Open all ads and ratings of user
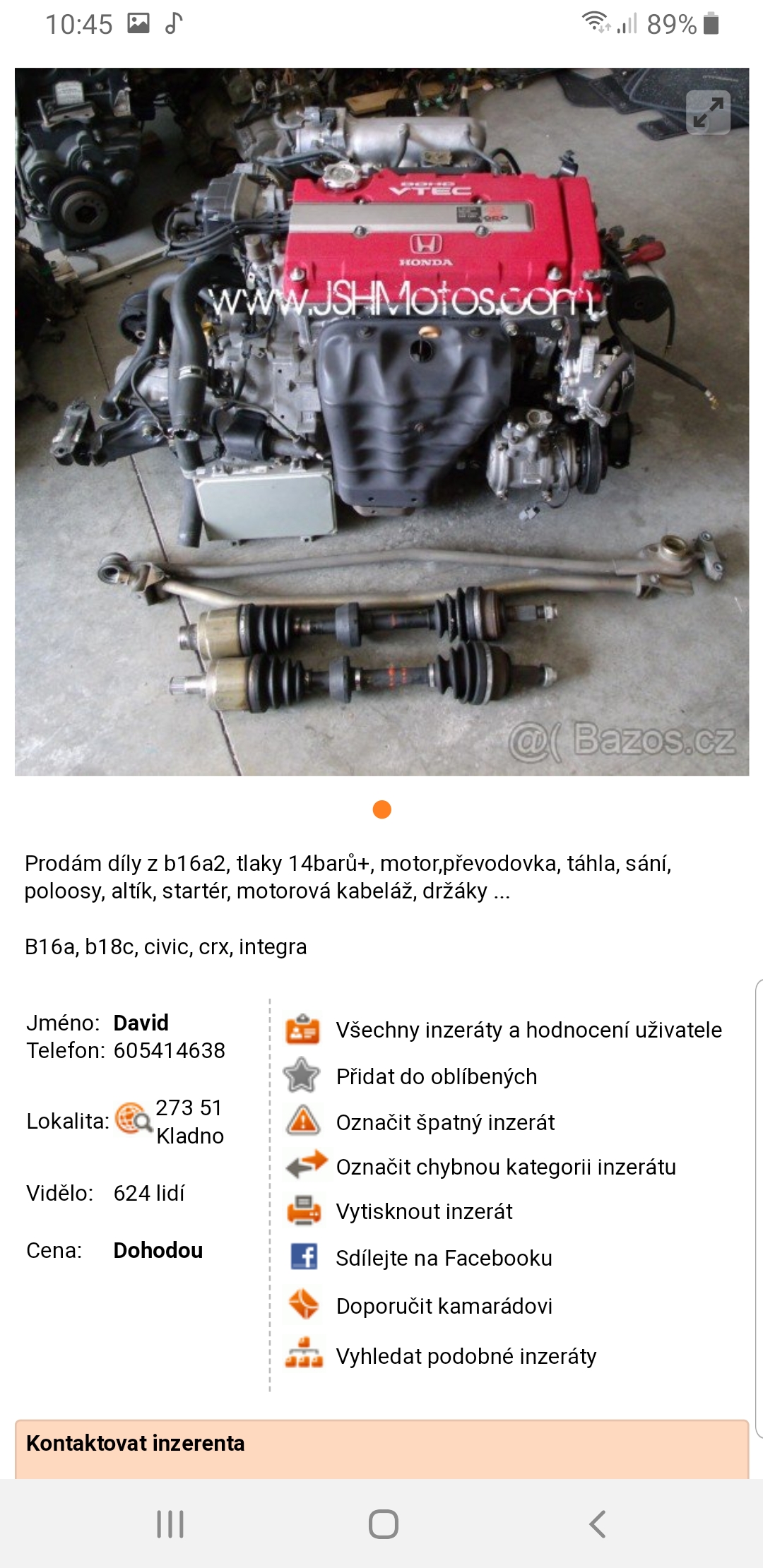This screenshot has height=1568, width=763. (528, 1030)
